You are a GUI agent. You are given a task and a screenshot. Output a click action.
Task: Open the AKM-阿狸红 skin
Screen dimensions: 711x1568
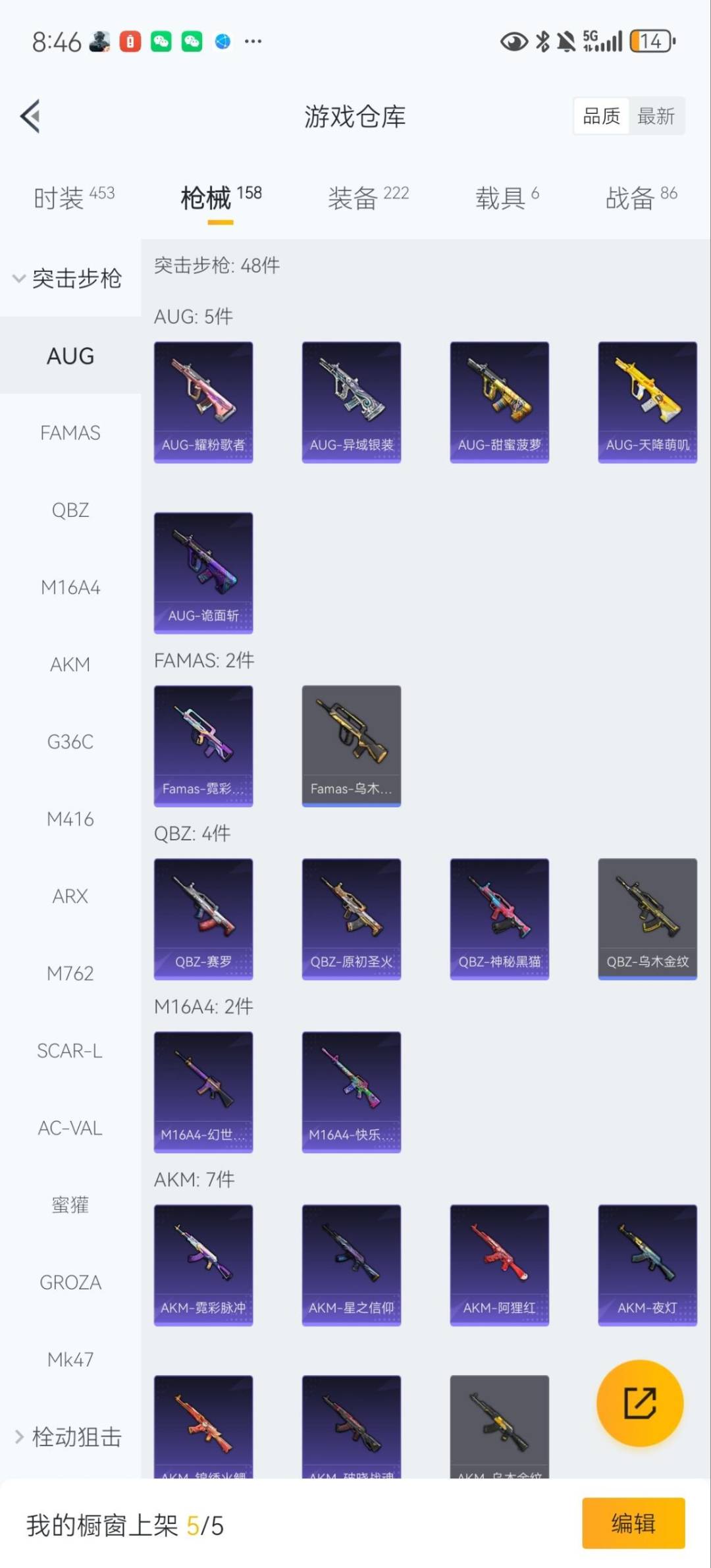point(499,1264)
